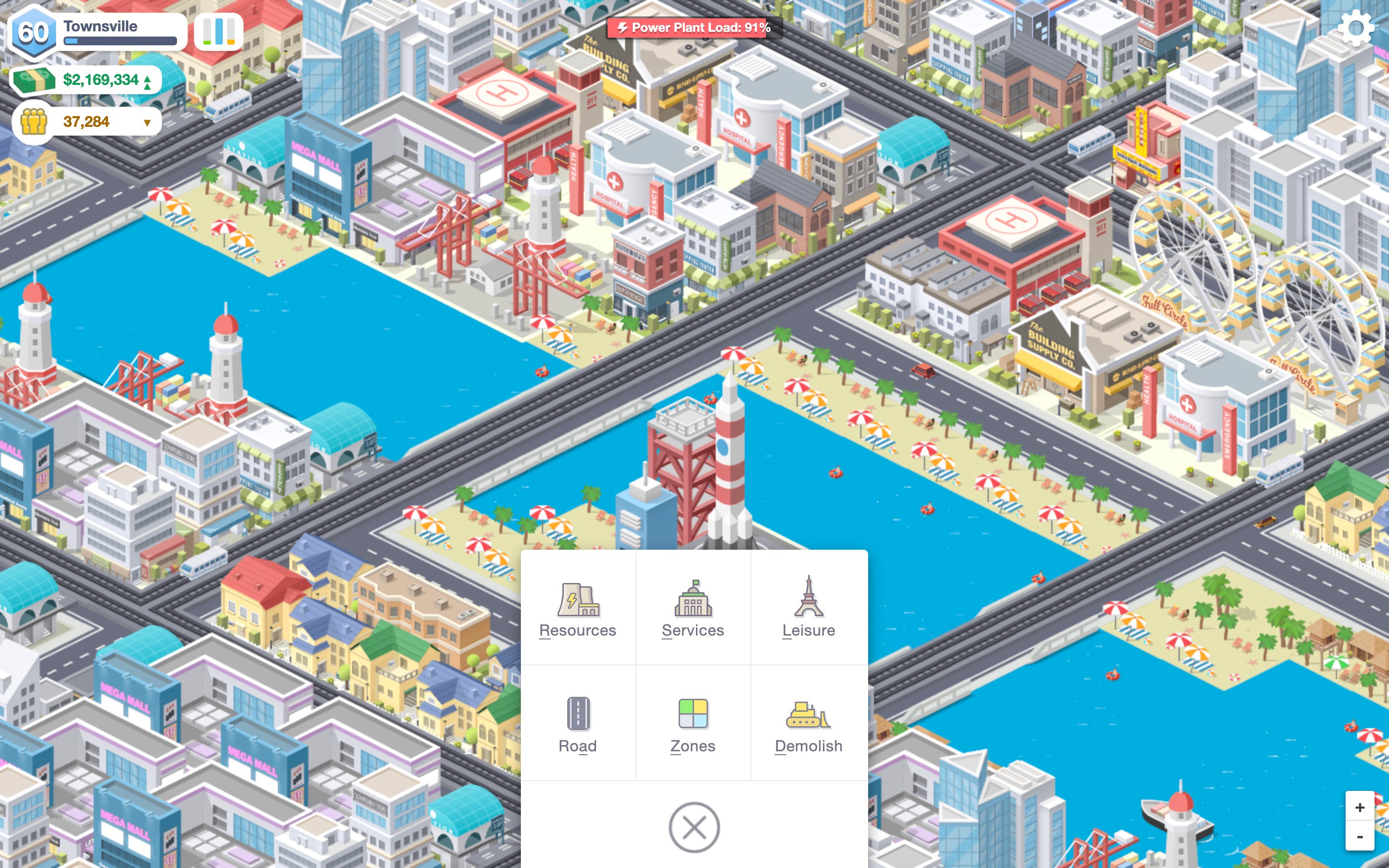
Task: Open the Resources build category
Action: (577, 608)
